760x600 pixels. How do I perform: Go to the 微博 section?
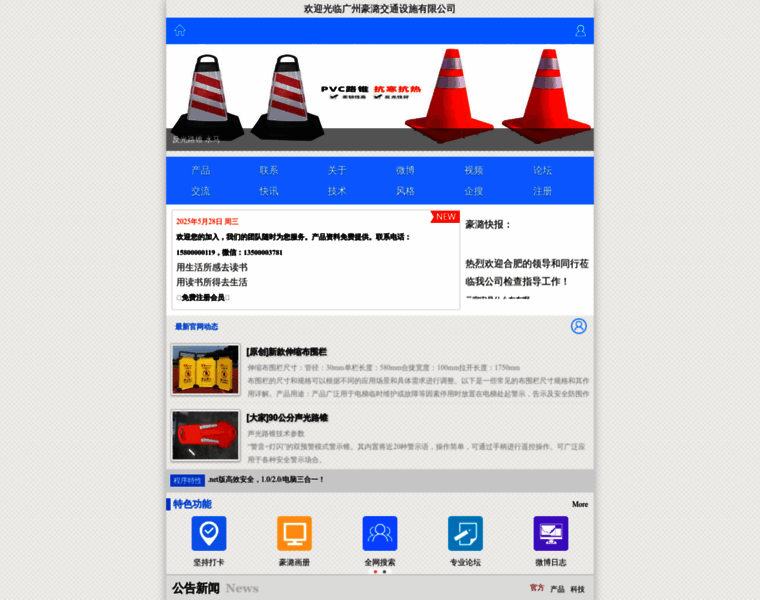click(405, 170)
